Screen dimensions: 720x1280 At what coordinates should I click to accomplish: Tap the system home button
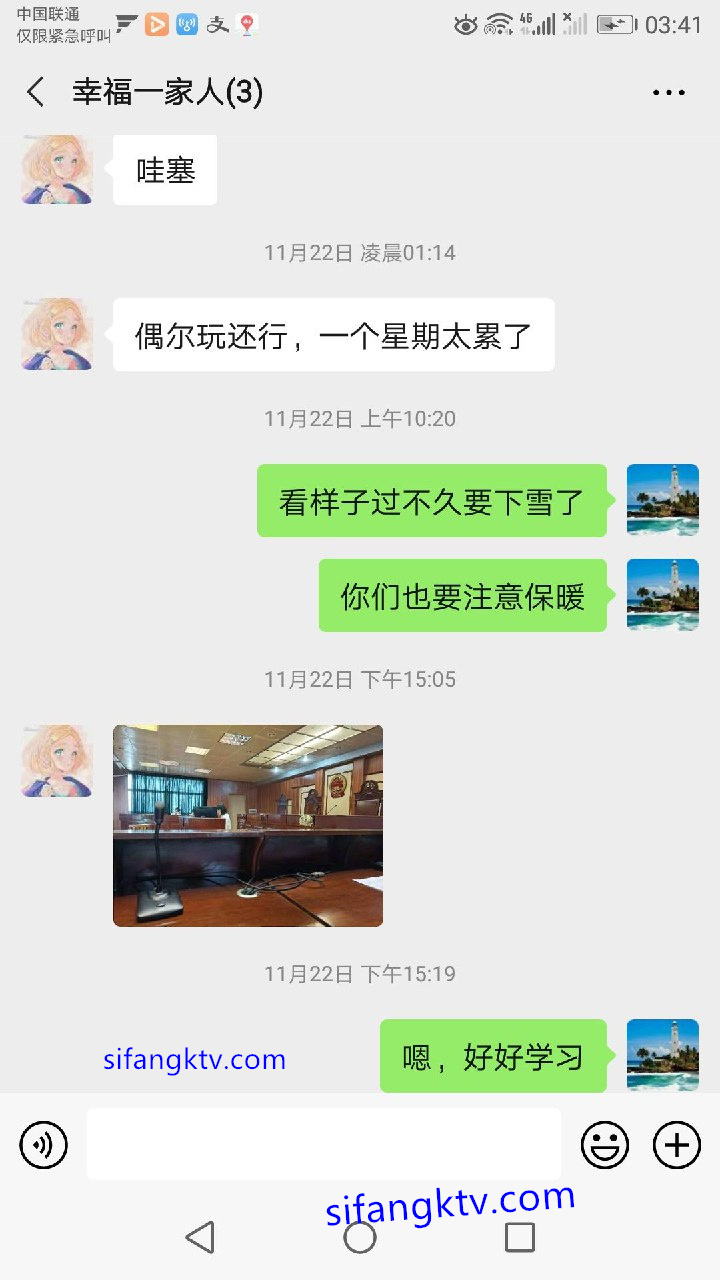pyautogui.click(x=360, y=1237)
